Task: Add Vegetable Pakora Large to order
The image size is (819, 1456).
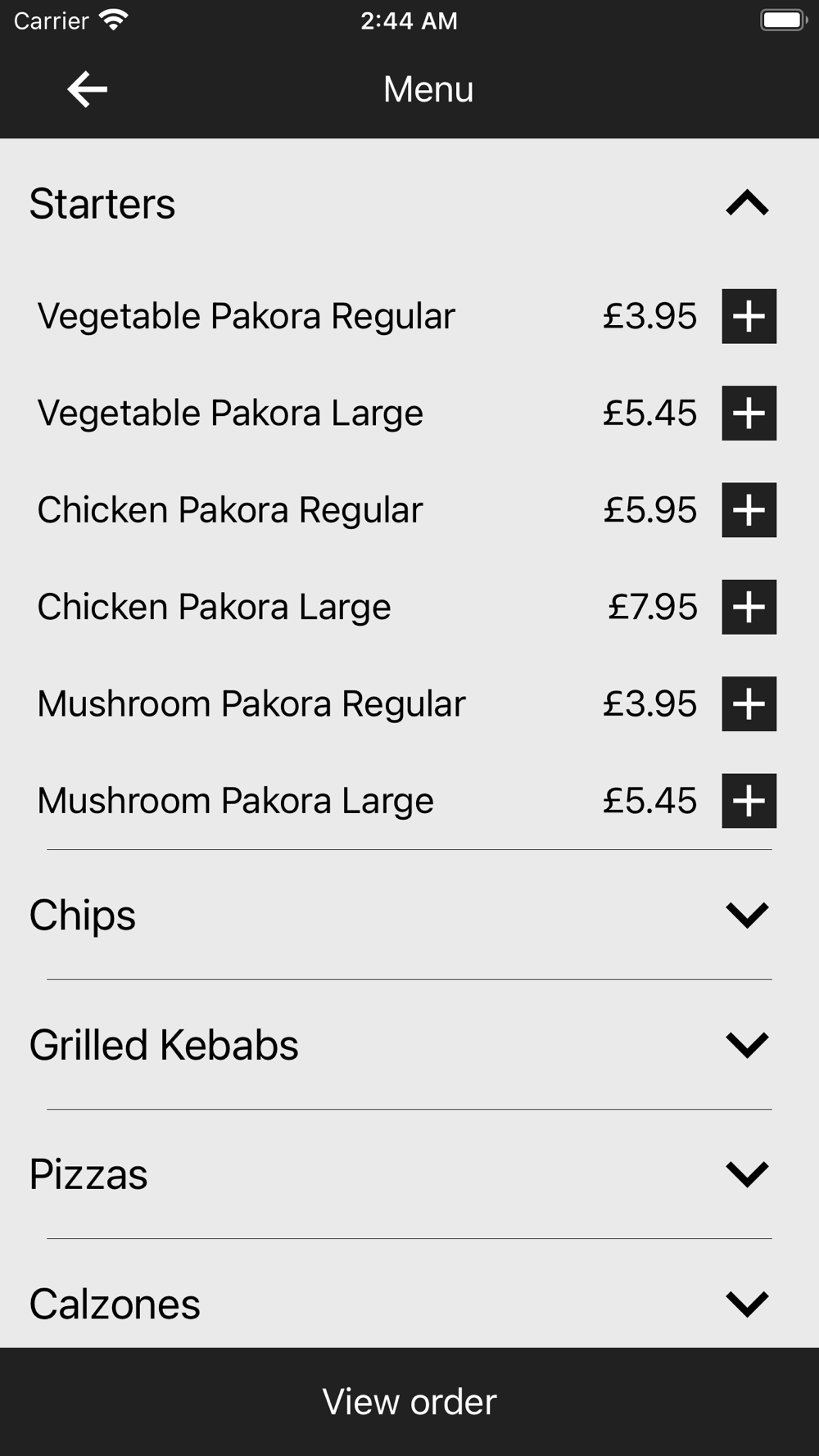Action: pyautogui.click(x=749, y=413)
